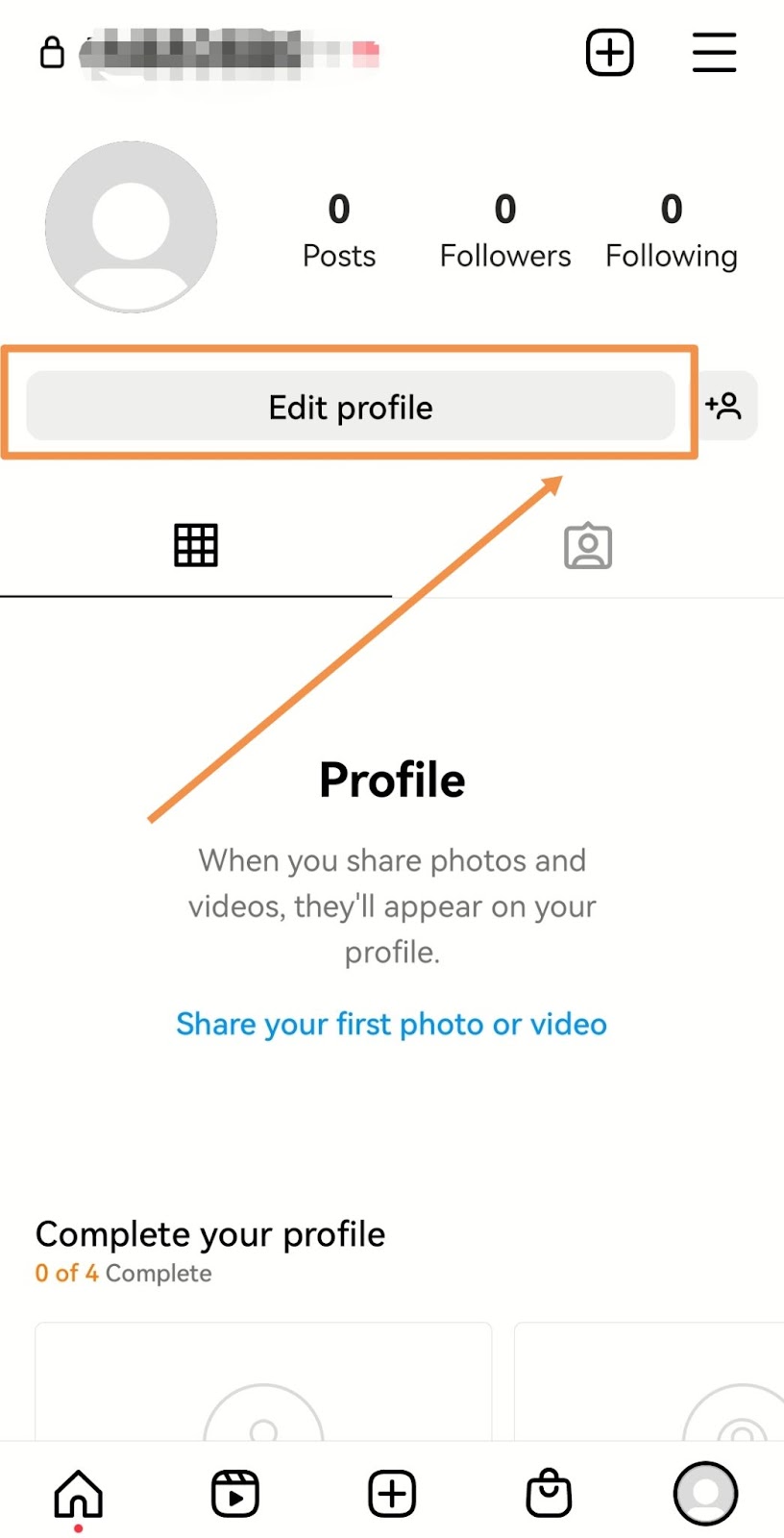This screenshot has height=1538, width=784.
Task: Tap the profile picture placeholder
Action: 131,227
